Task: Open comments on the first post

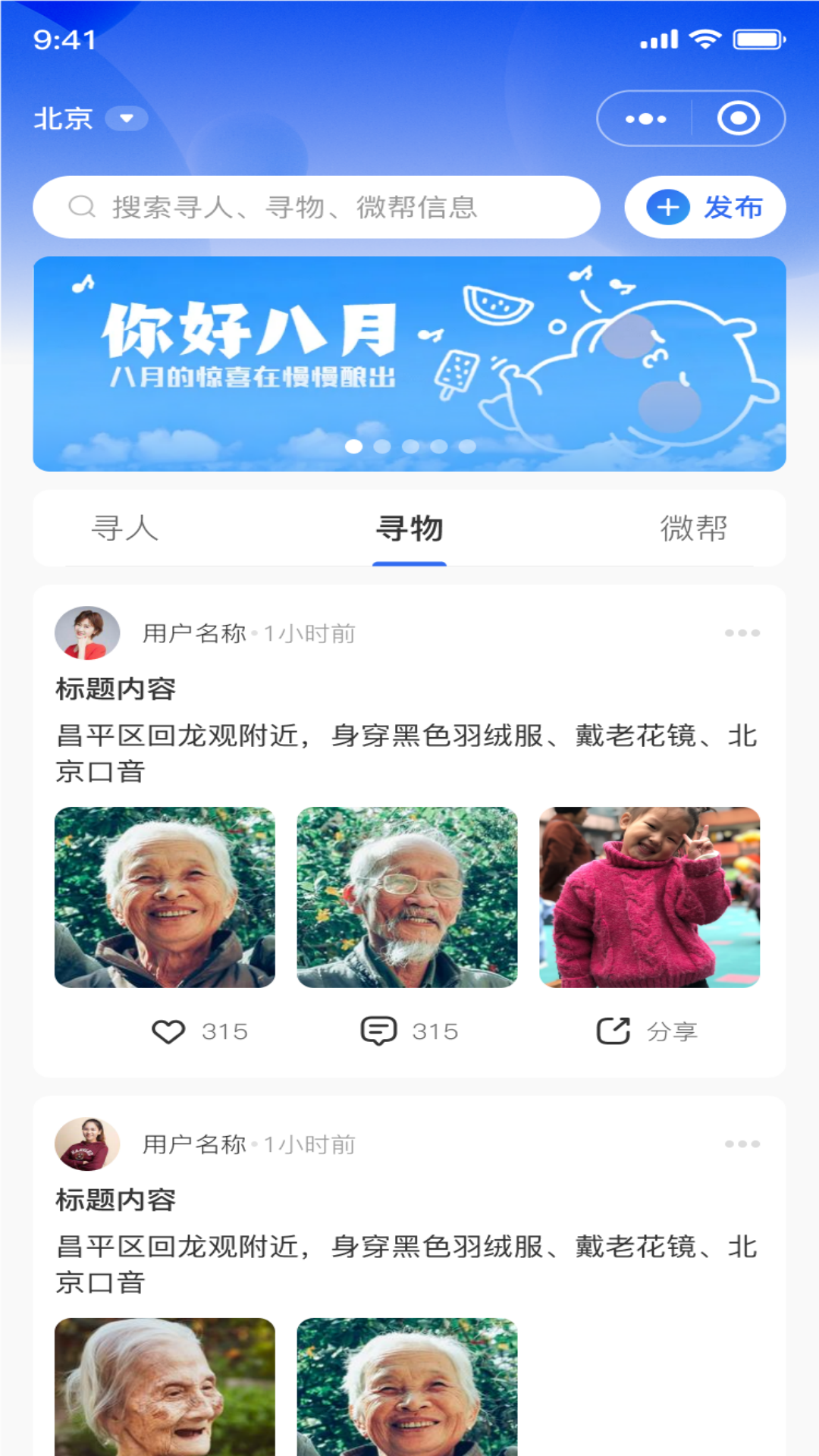Action: click(x=378, y=1031)
